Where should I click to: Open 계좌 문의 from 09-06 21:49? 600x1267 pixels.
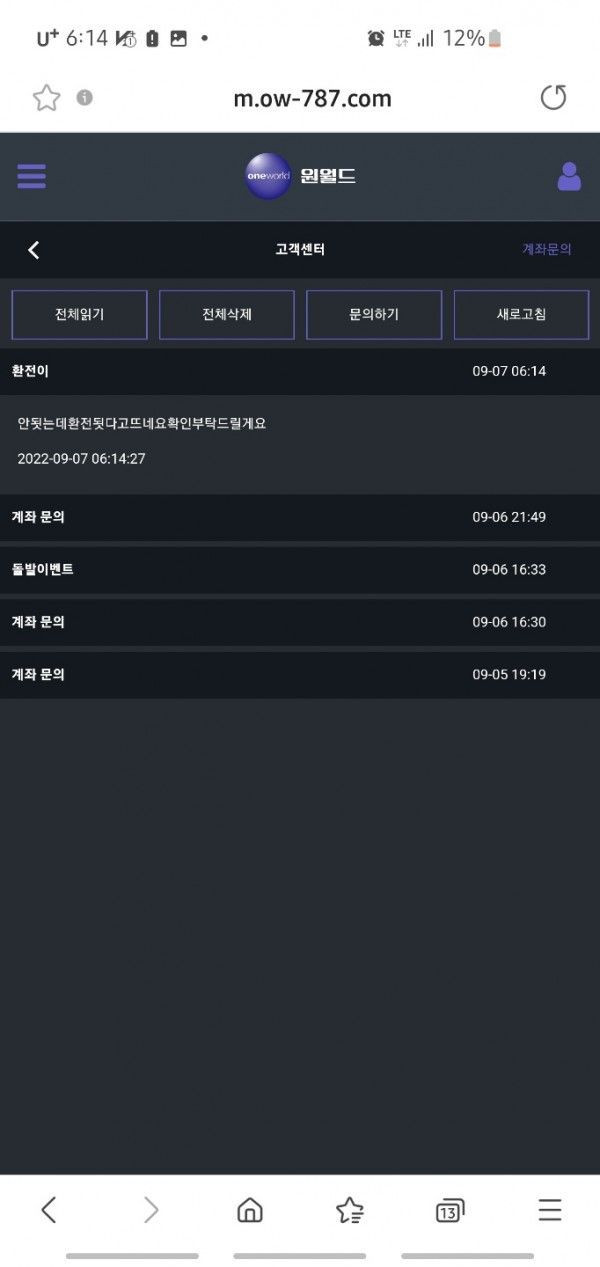point(300,518)
